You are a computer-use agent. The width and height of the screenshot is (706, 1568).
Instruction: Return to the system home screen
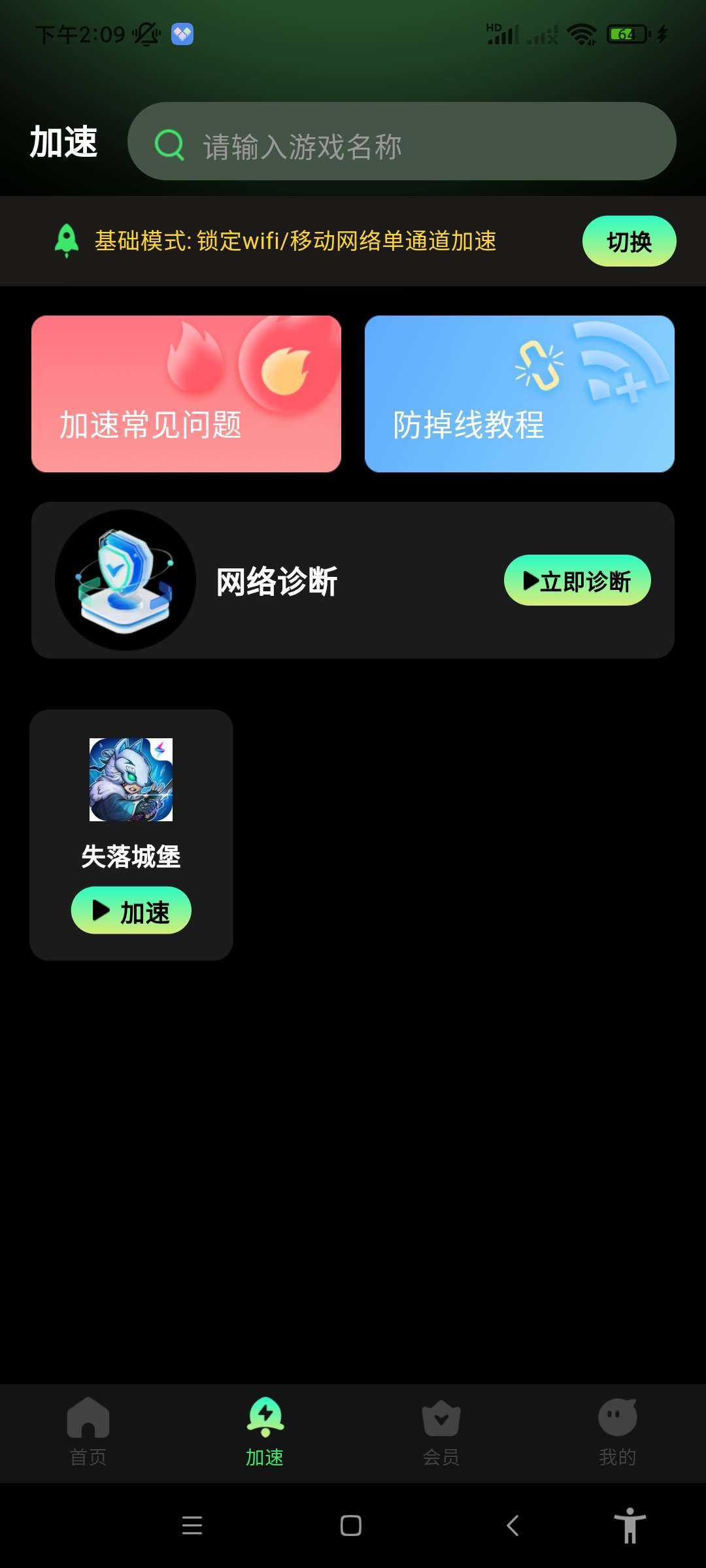pos(351,1526)
